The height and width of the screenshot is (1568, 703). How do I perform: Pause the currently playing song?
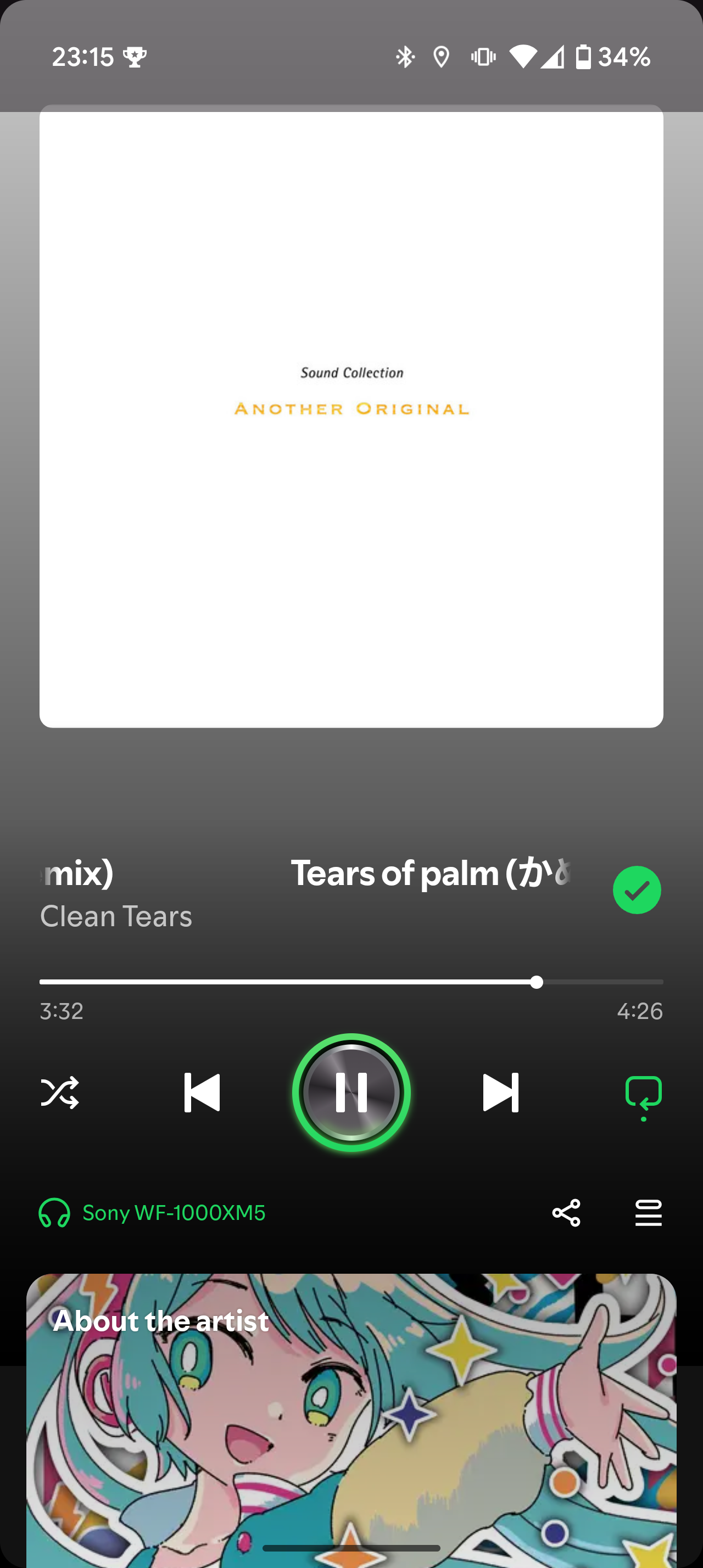[351, 1093]
